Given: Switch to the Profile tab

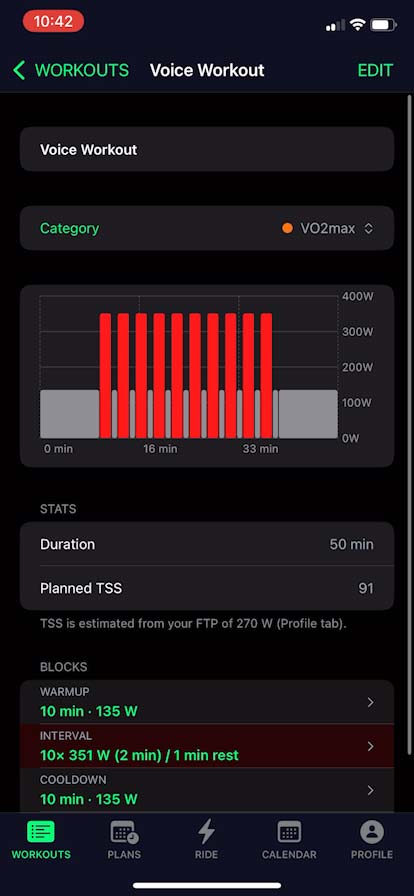Looking at the screenshot, I should pyautogui.click(x=372, y=840).
